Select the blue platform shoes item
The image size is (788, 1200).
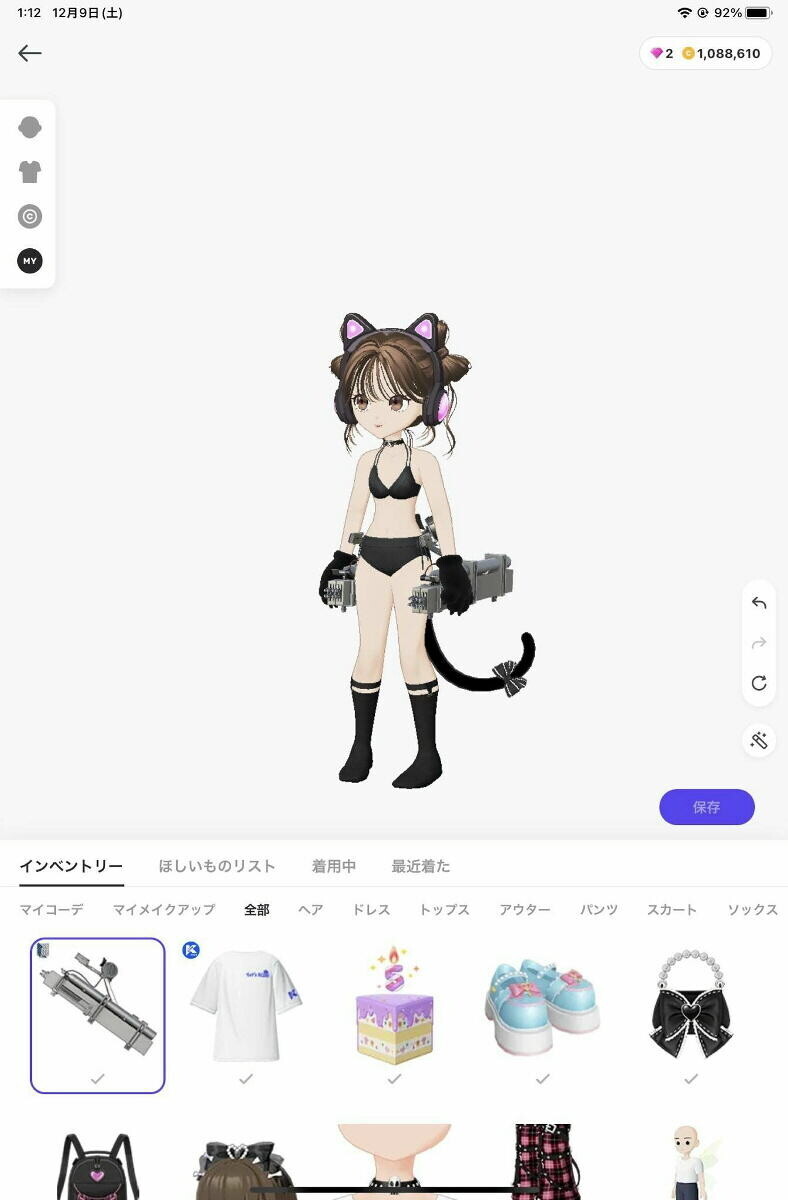pos(542,1006)
